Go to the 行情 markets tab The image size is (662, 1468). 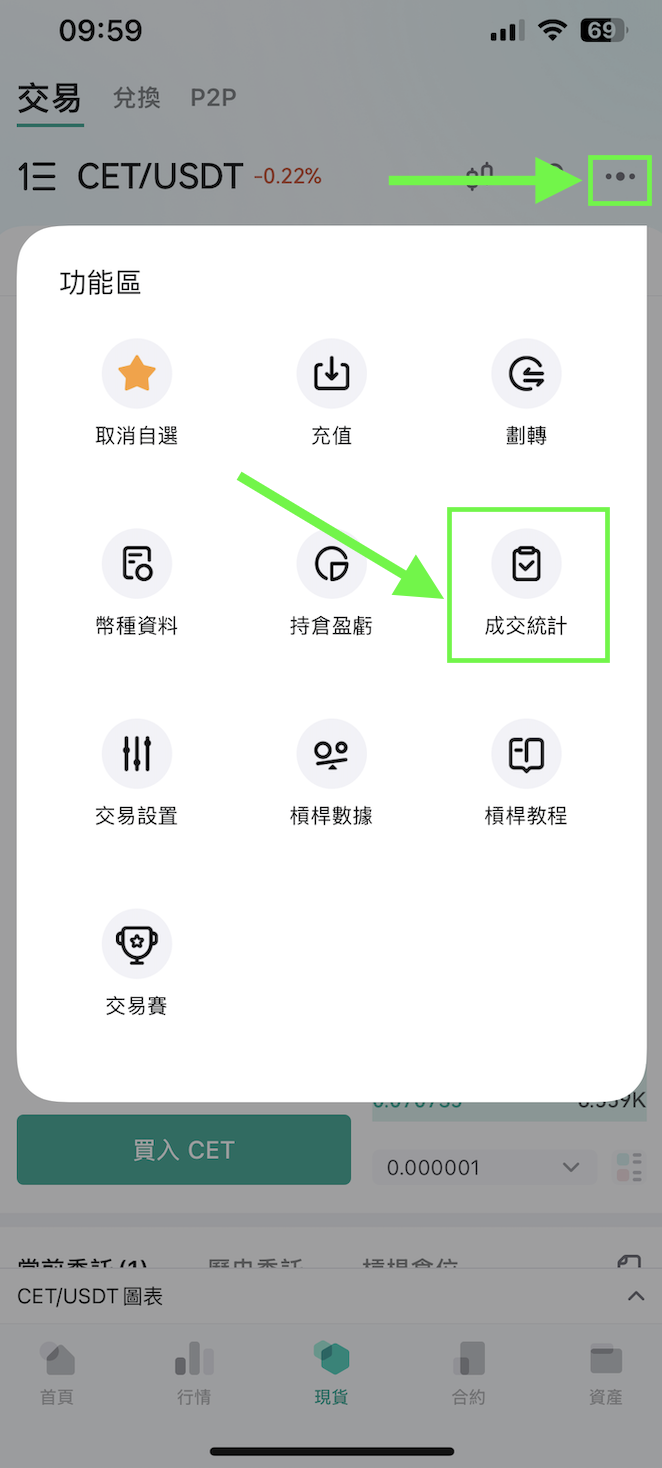pos(194,1375)
